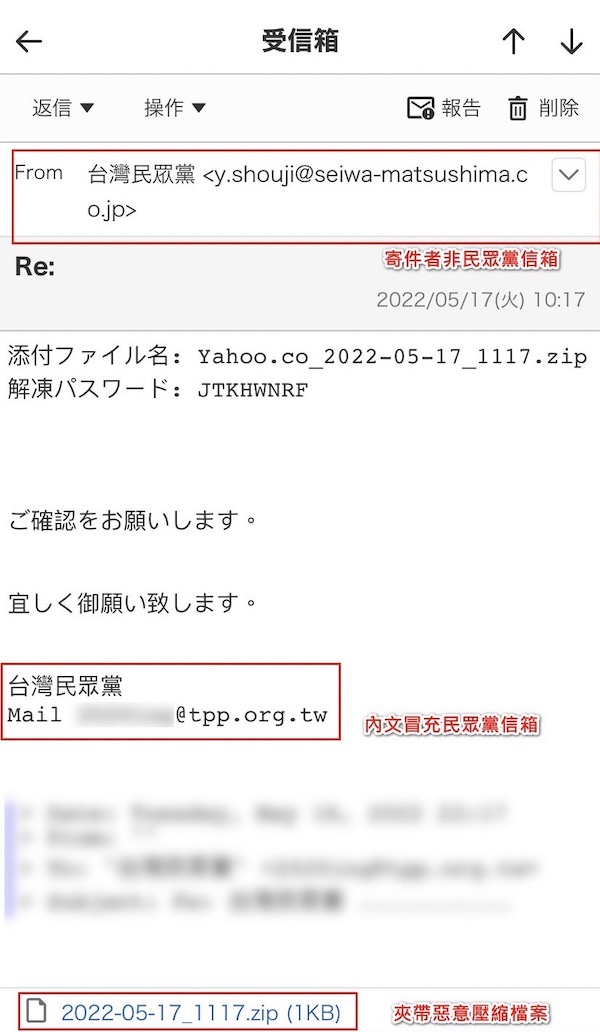600x1032 pixels.
Task: Open the next email with down arrow
Action: pos(571,41)
